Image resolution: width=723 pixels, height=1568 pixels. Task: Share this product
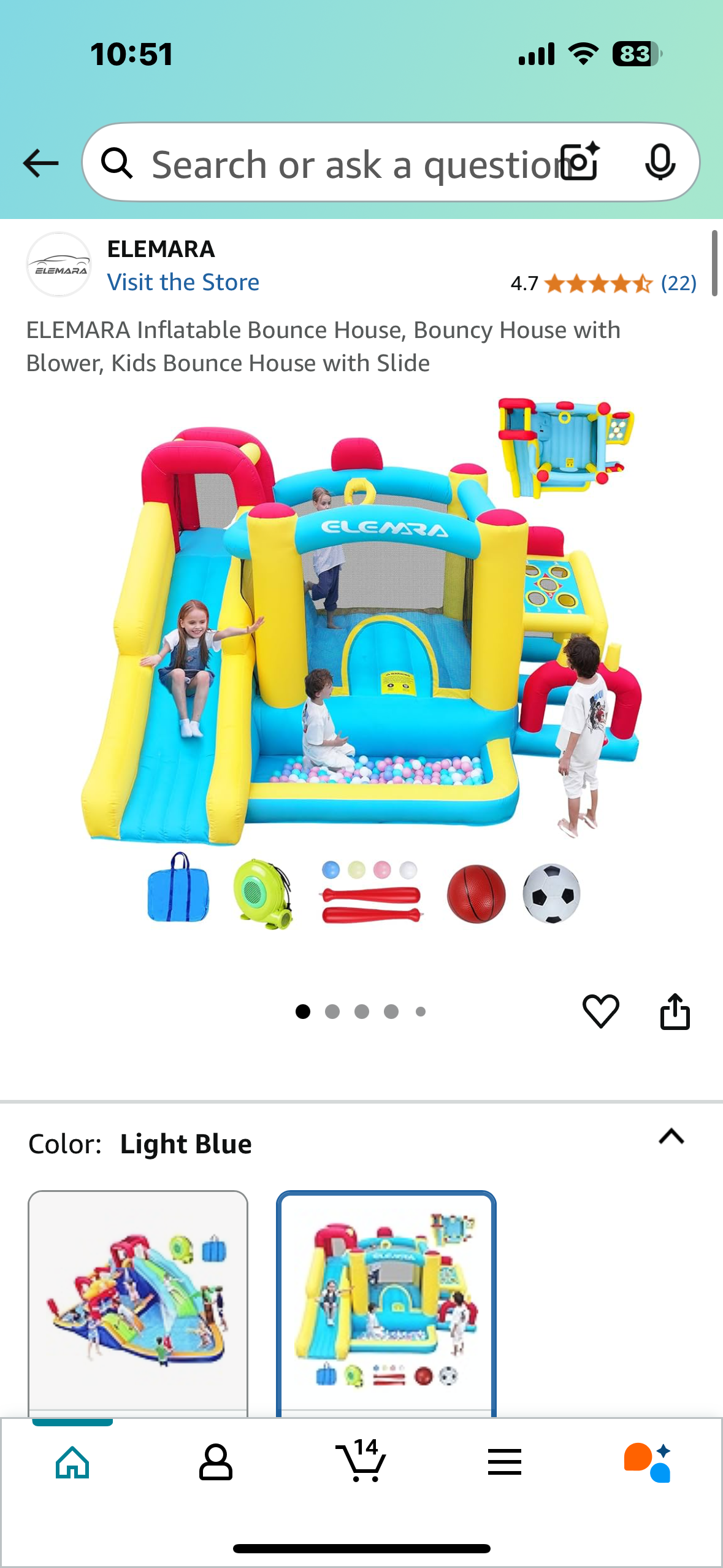click(675, 1010)
